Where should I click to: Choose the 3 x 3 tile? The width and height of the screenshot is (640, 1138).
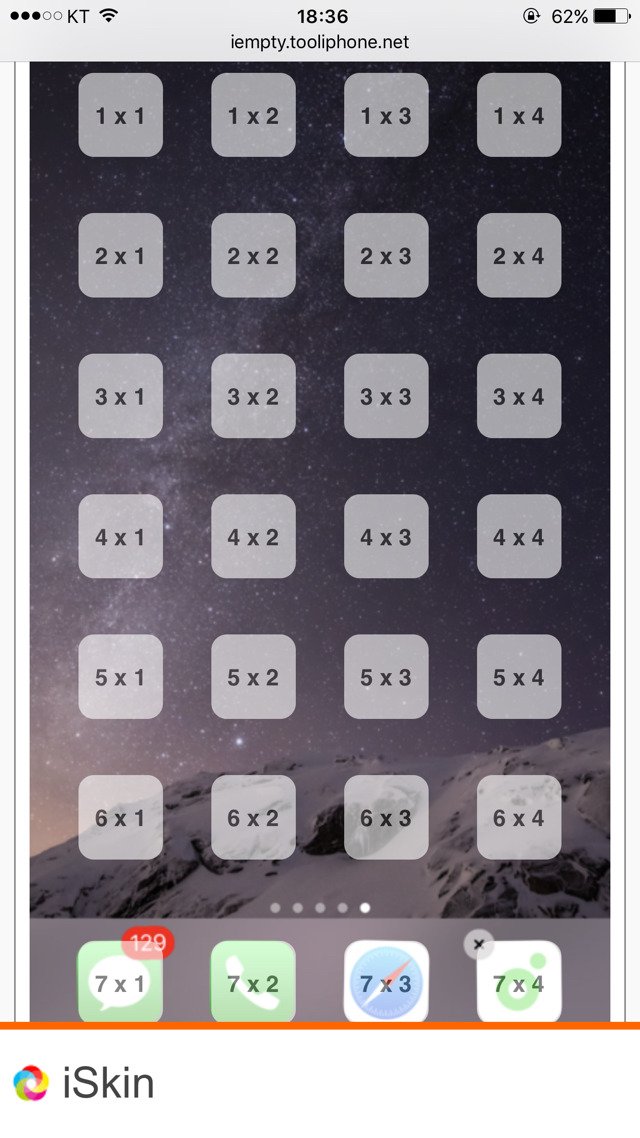click(386, 396)
